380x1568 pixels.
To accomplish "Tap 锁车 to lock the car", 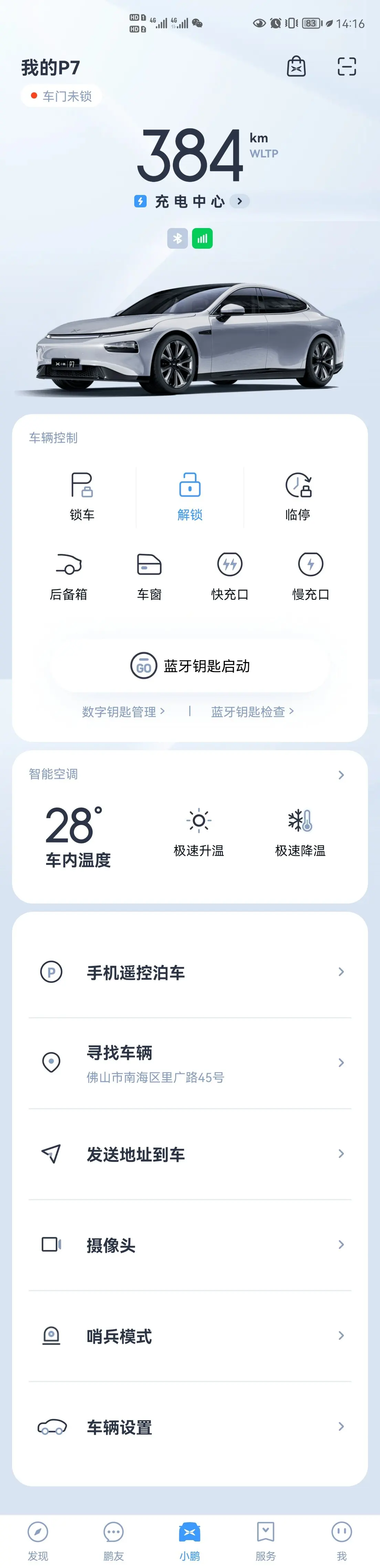I will [82, 496].
